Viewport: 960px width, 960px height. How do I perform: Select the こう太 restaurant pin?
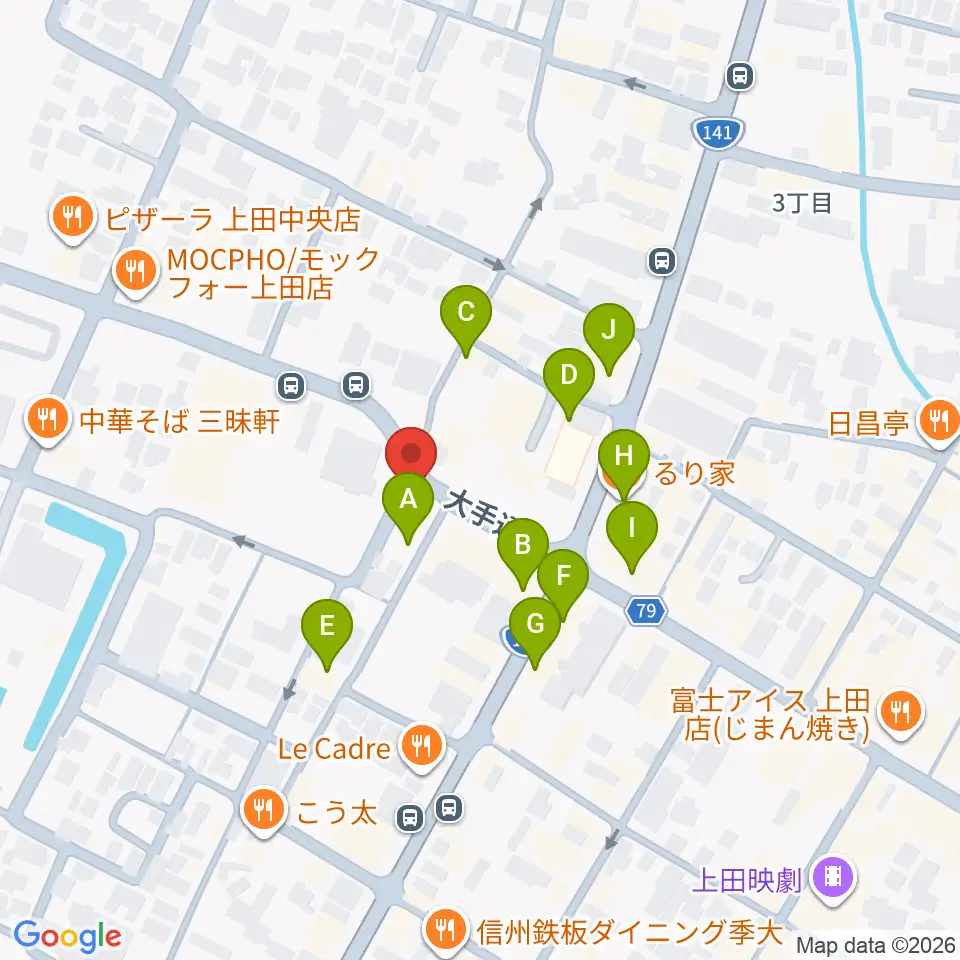pos(264,811)
